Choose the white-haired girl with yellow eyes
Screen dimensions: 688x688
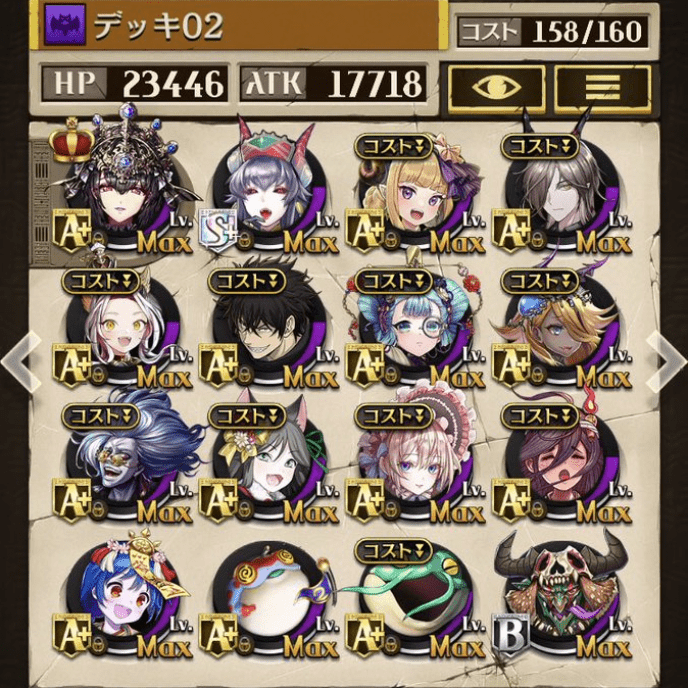tap(120, 328)
